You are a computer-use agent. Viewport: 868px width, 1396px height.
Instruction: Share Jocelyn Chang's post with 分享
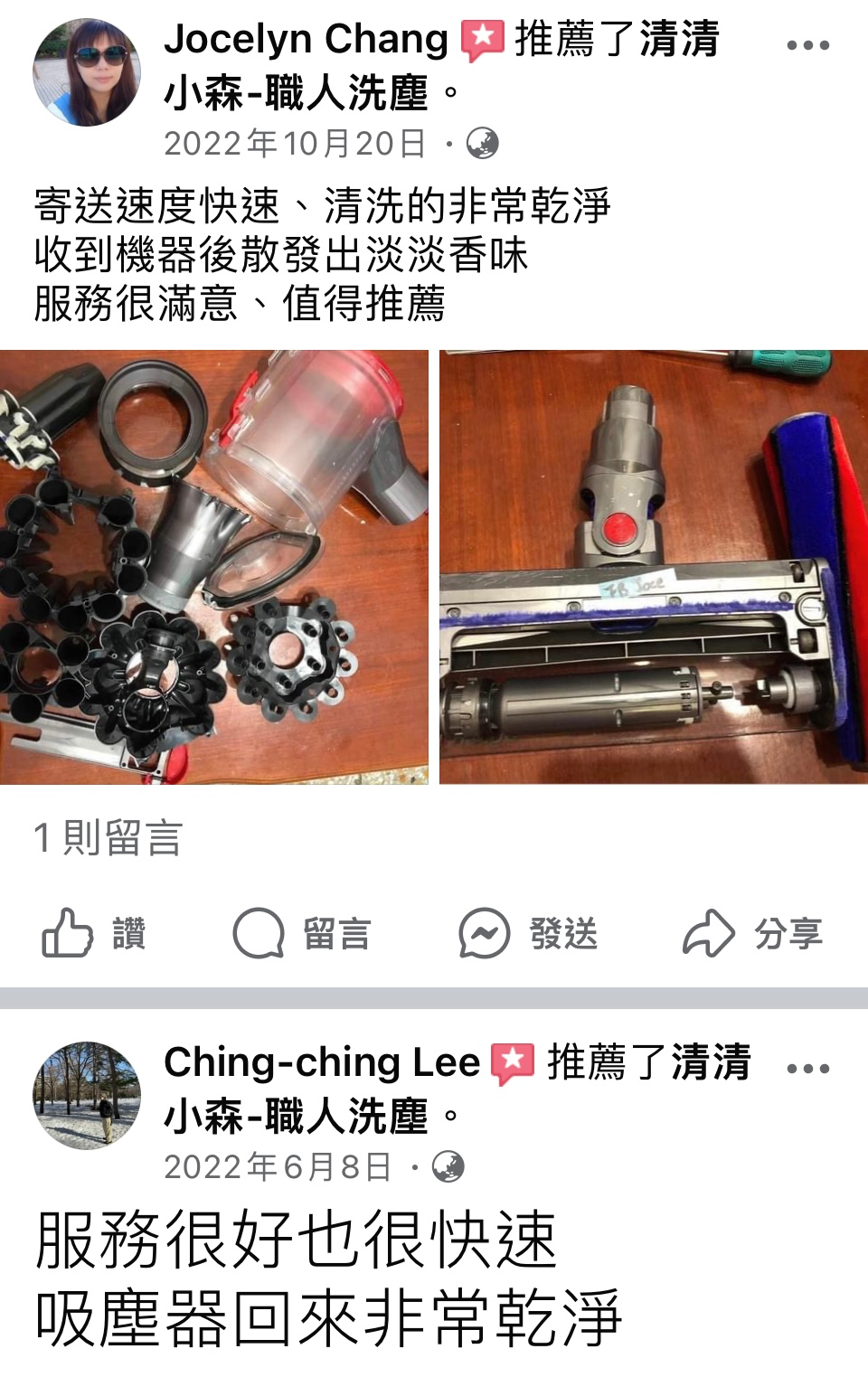point(752,933)
